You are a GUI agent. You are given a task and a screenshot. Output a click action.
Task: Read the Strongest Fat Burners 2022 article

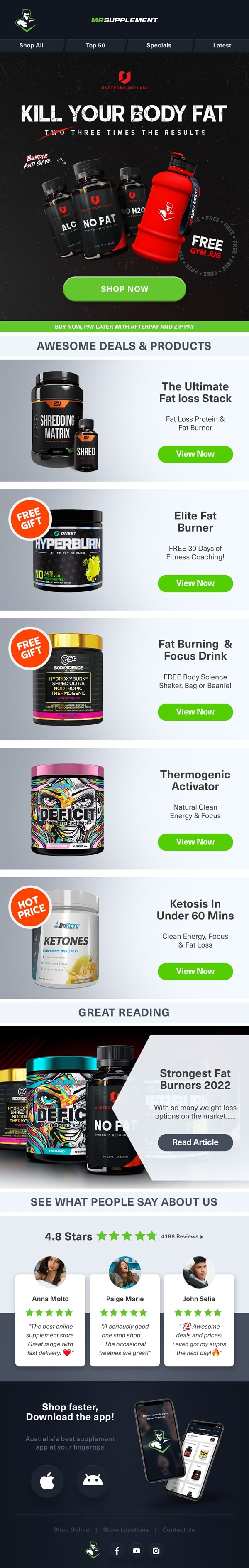(x=195, y=1142)
